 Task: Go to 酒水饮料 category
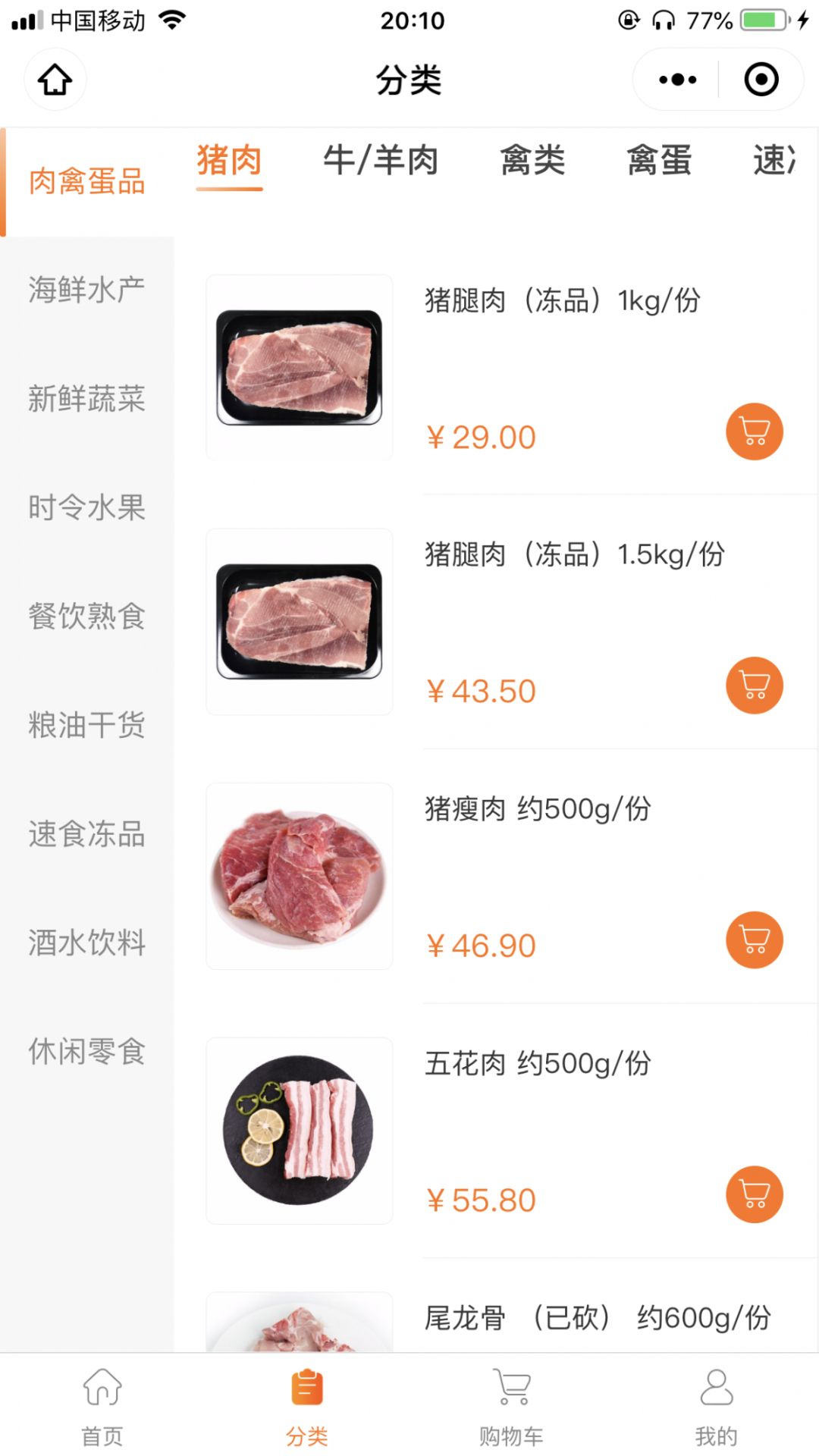(86, 943)
